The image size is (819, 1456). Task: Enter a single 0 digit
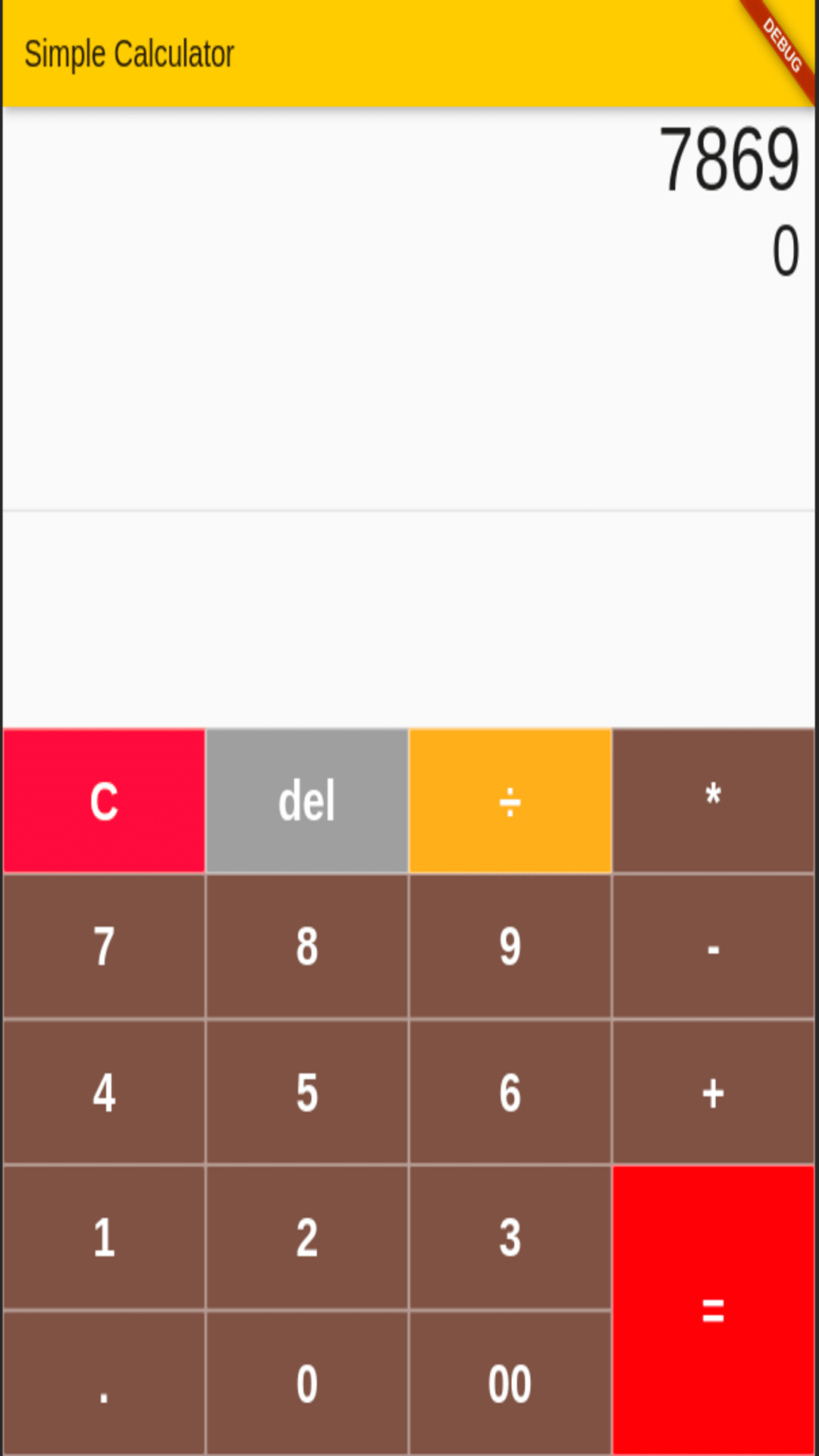pos(307,1383)
